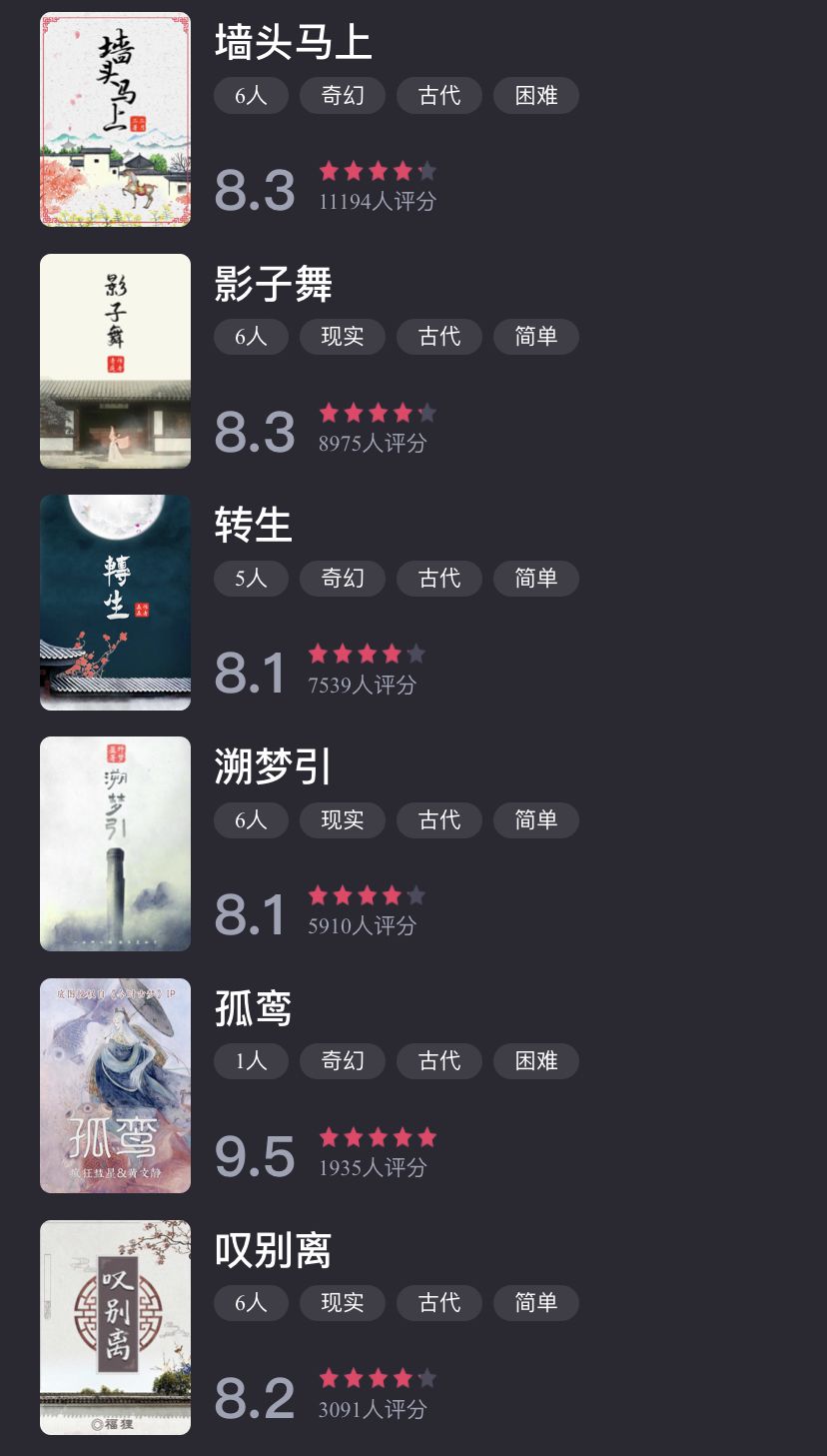The height and width of the screenshot is (1456, 827).
Task: Open the 叹别离 cover thumbnail
Action: tap(114, 1327)
